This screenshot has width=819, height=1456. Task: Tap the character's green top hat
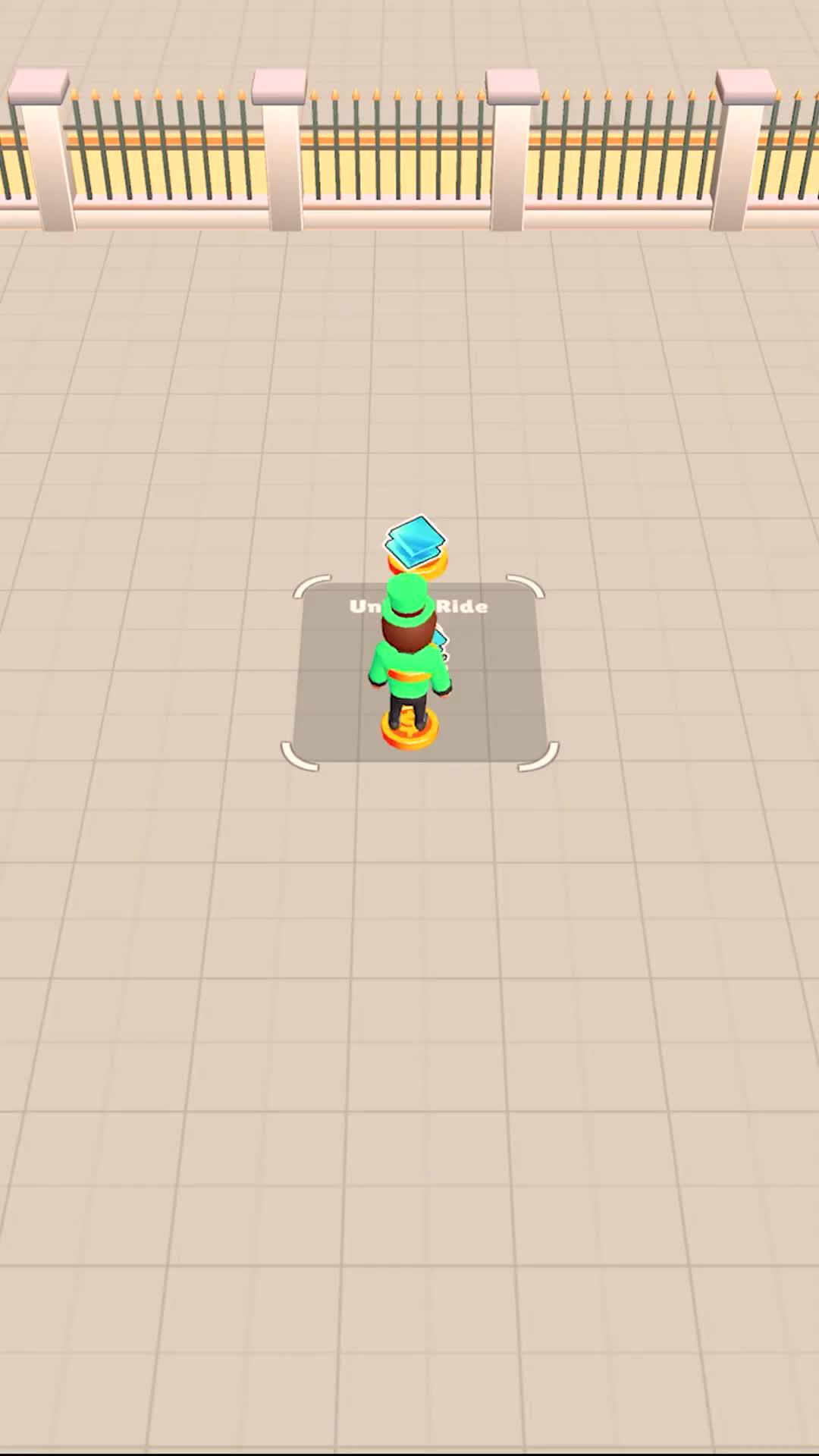pos(408,599)
